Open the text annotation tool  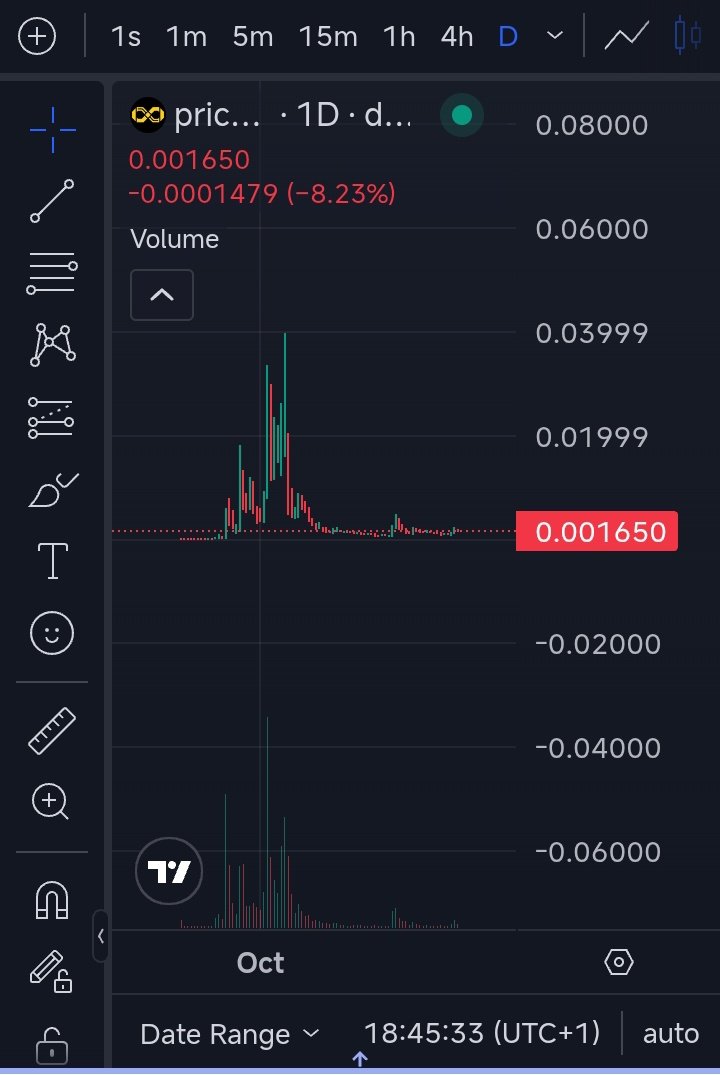(52, 561)
